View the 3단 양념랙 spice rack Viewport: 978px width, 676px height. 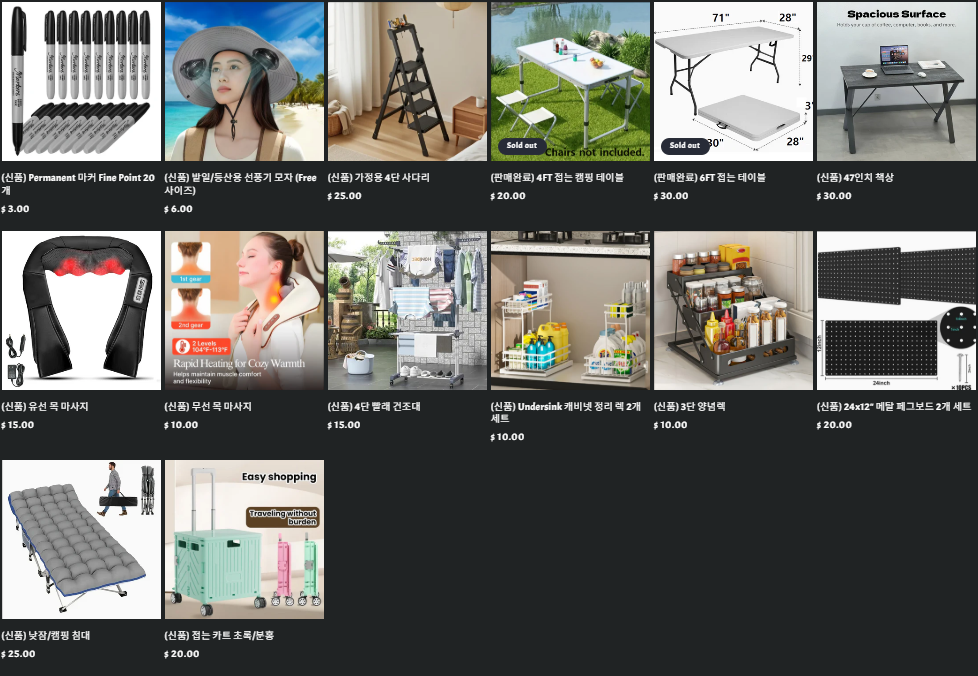(x=733, y=311)
